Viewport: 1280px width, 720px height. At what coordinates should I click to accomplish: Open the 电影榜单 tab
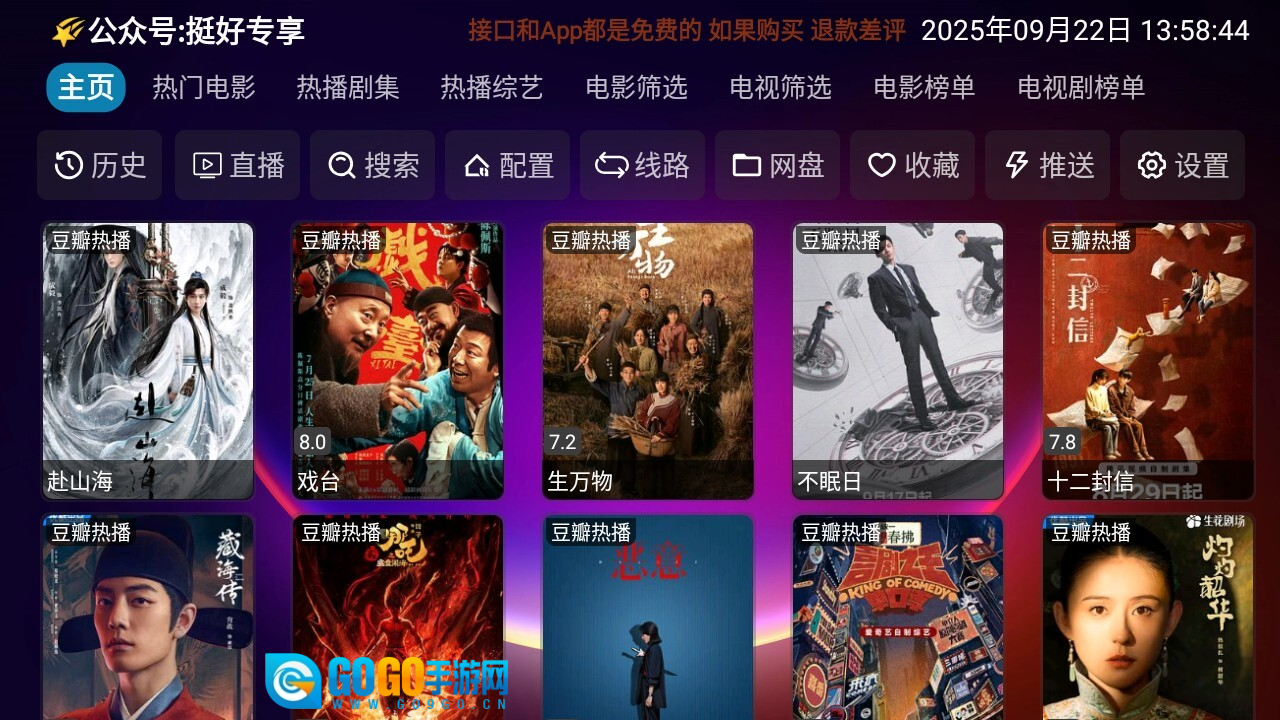click(925, 88)
